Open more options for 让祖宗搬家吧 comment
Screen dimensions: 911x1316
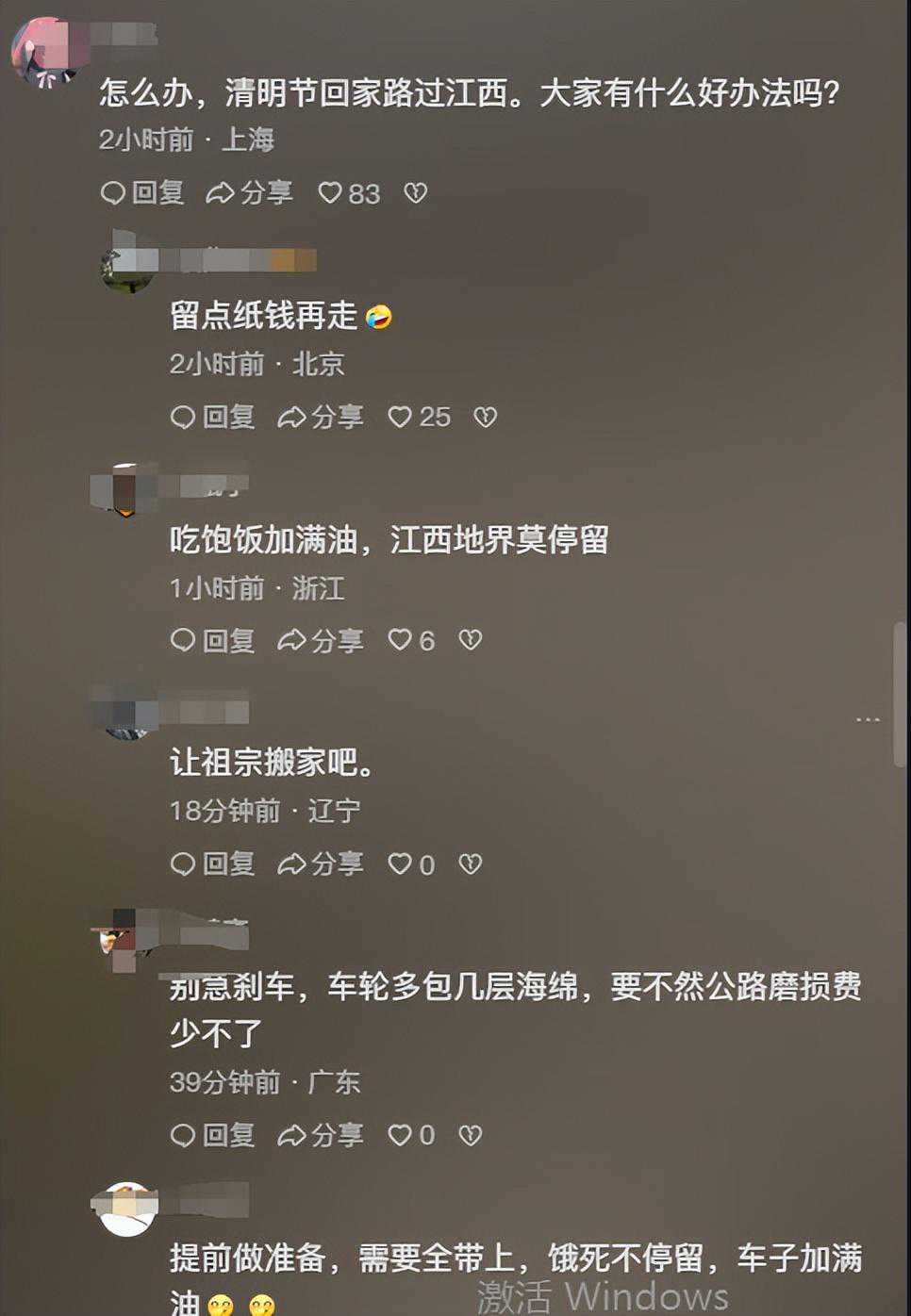868,720
